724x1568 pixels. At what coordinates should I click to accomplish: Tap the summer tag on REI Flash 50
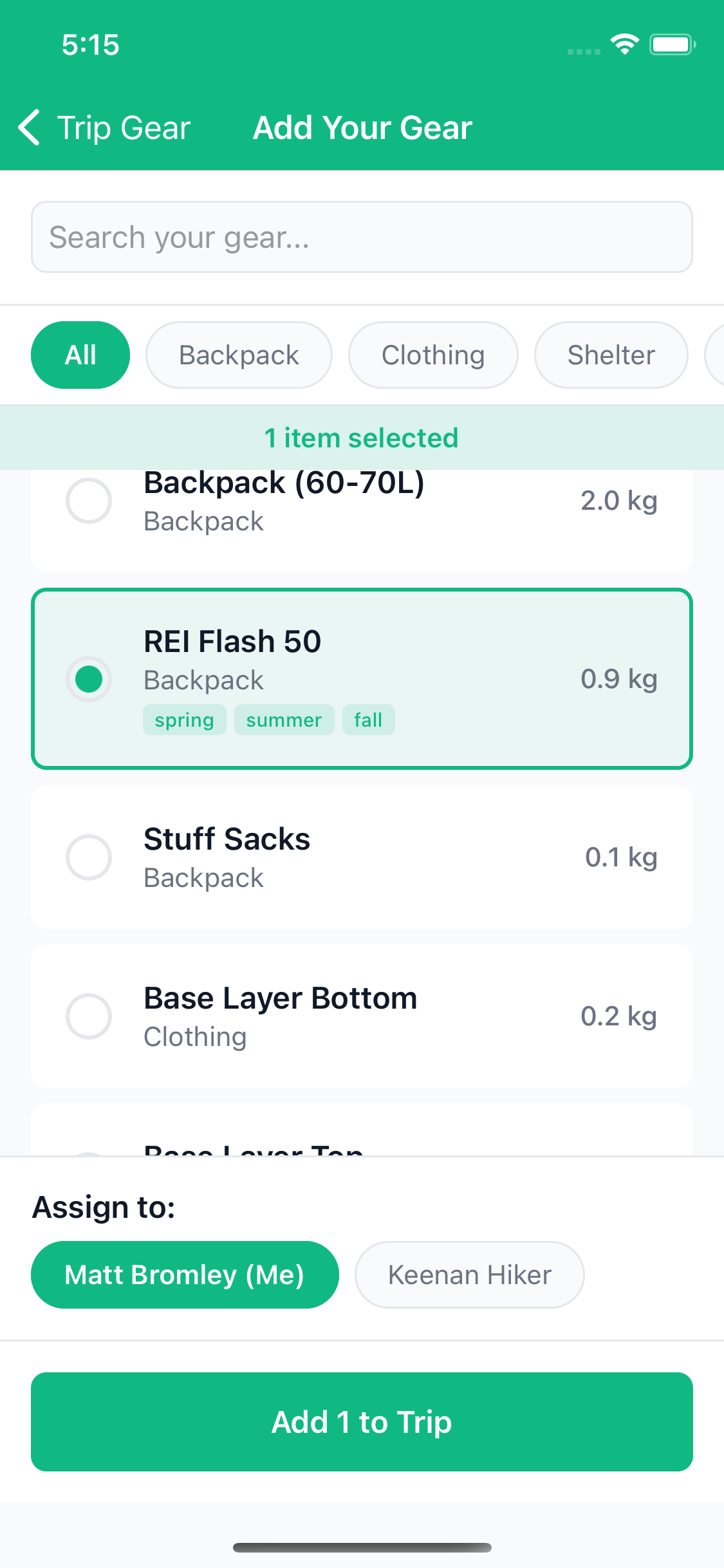(x=284, y=720)
